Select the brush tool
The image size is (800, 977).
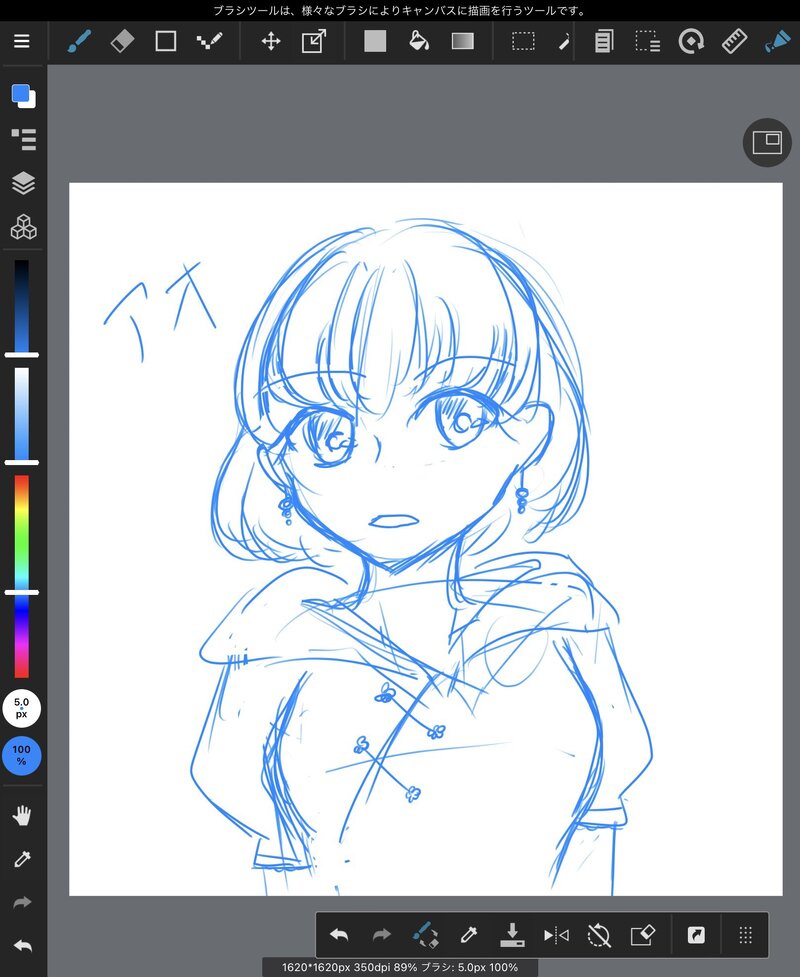click(x=78, y=42)
